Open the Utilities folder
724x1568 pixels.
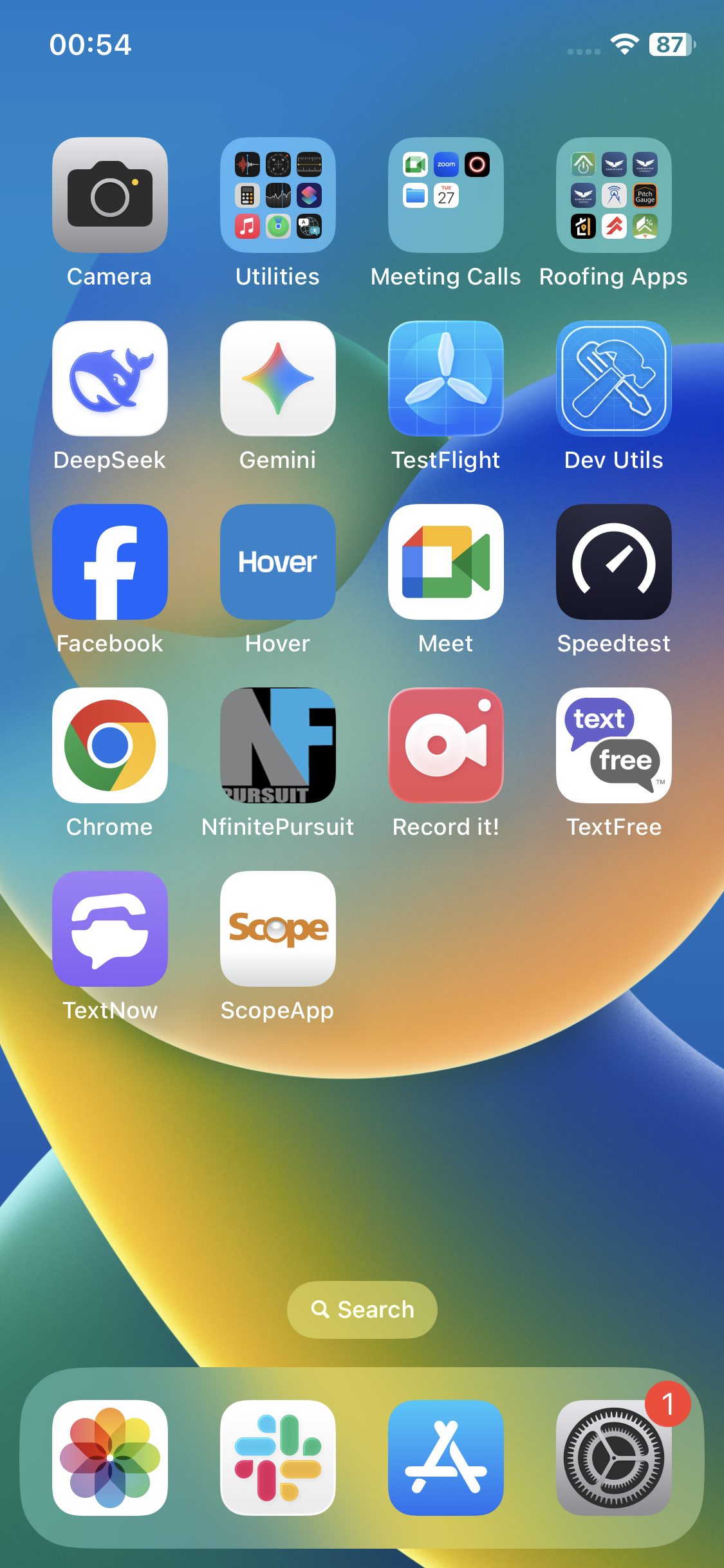click(x=278, y=195)
